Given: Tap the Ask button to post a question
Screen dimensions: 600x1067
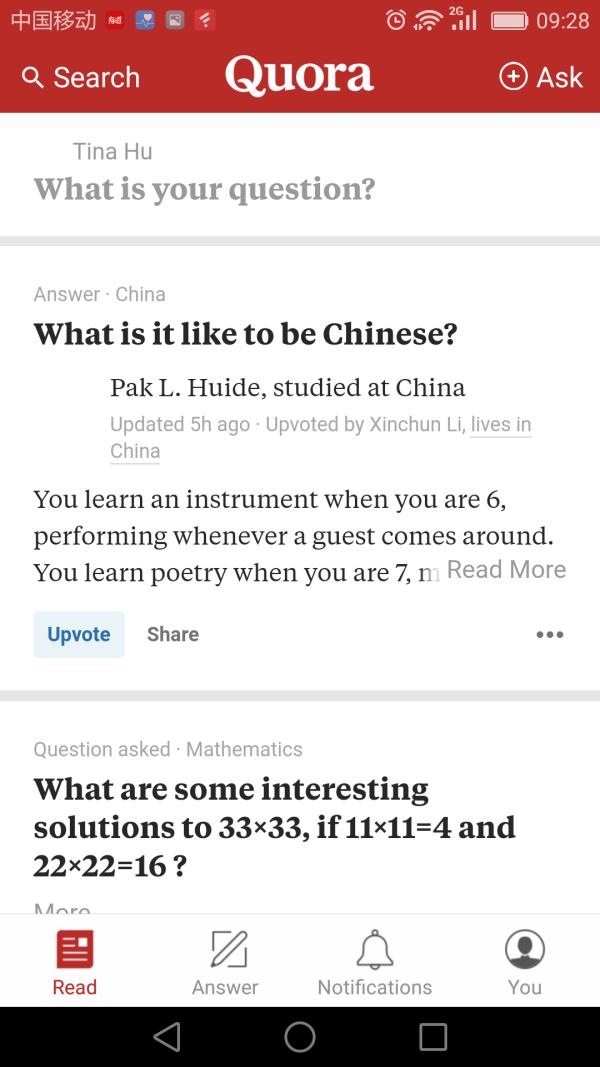Looking at the screenshot, I should point(541,77).
